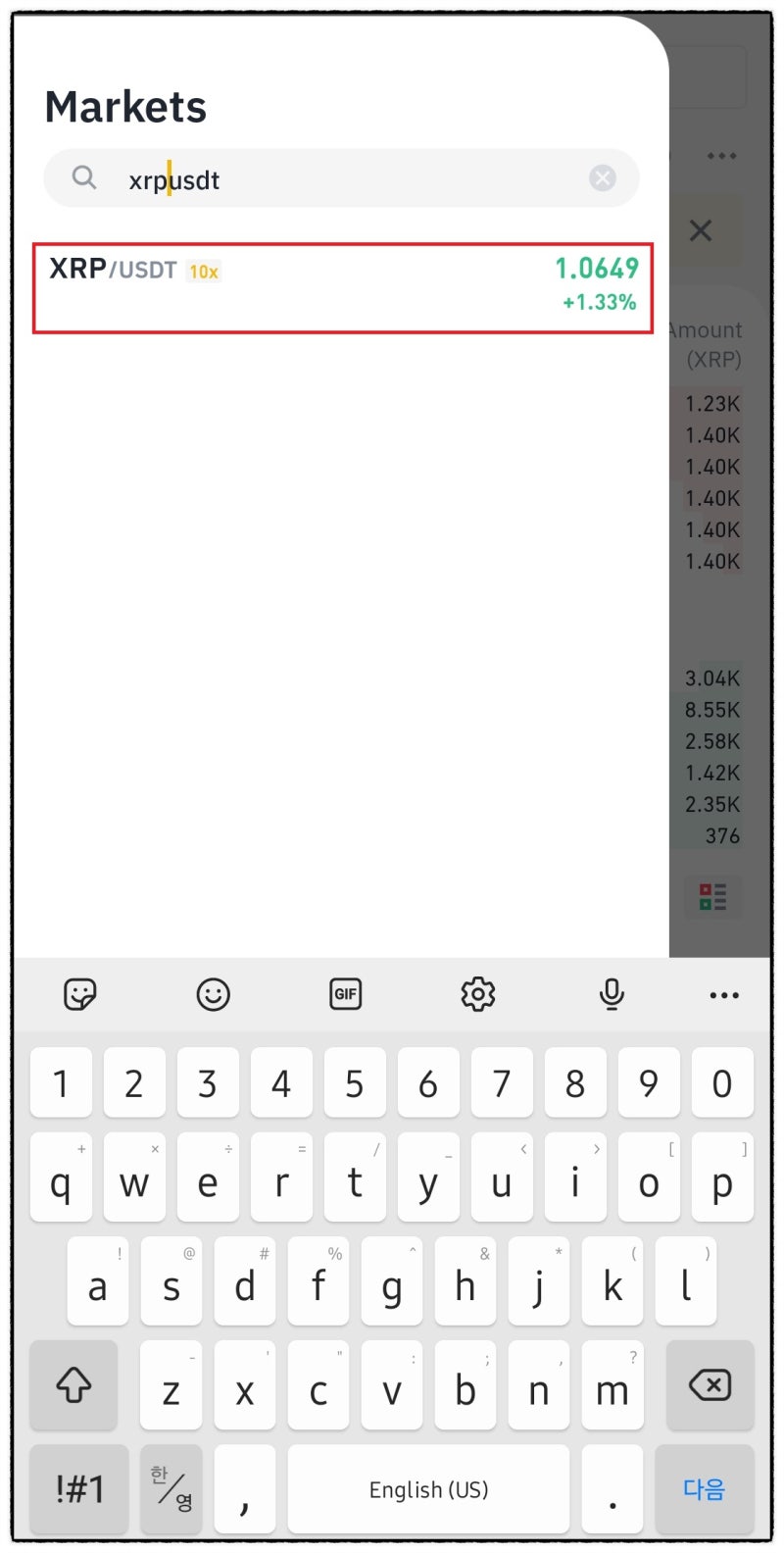
Task: Tap the backspace key
Action: click(x=710, y=1385)
